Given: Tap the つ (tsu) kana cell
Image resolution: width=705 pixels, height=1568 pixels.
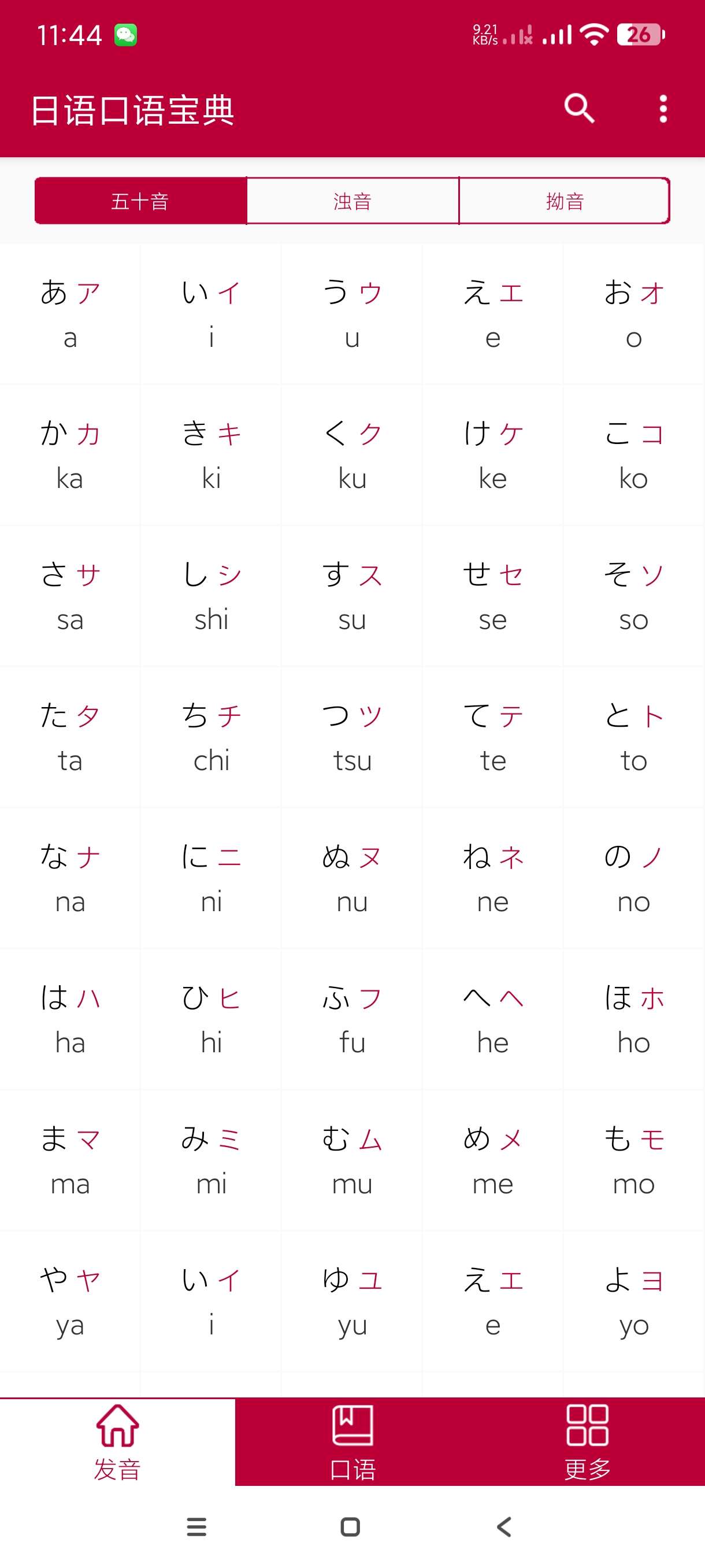Looking at the screenshot, I should pos(352,737).
